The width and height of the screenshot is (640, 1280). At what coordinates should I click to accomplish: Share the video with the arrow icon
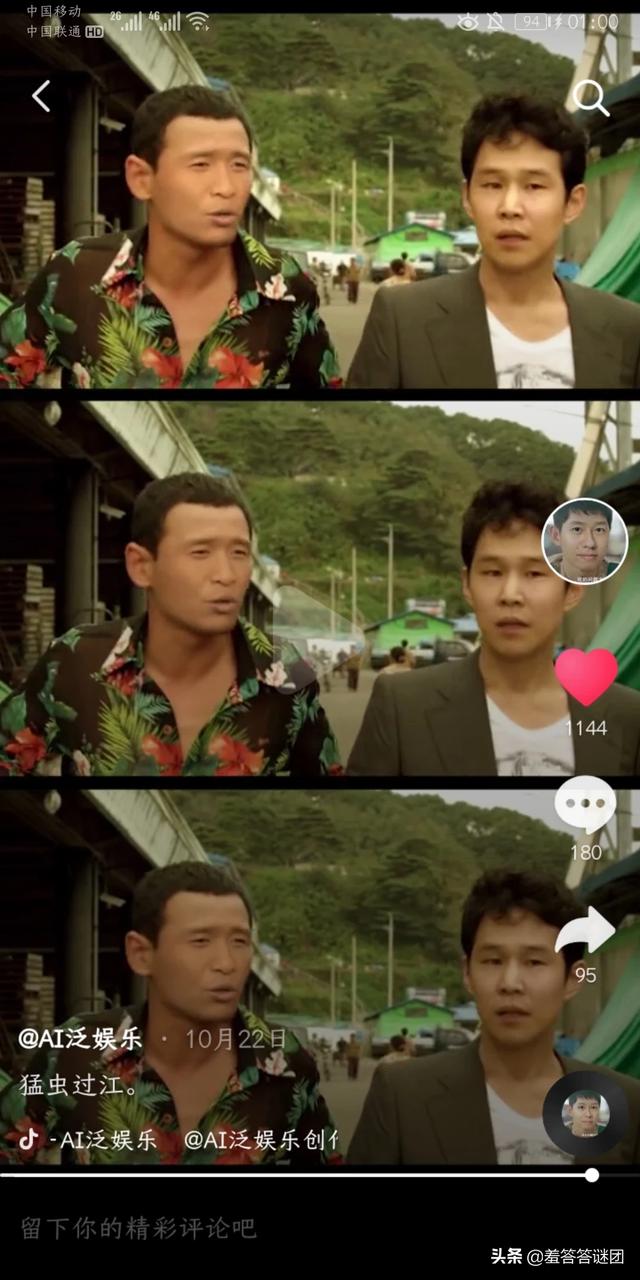pyautogui.click(x=585, y=932)
